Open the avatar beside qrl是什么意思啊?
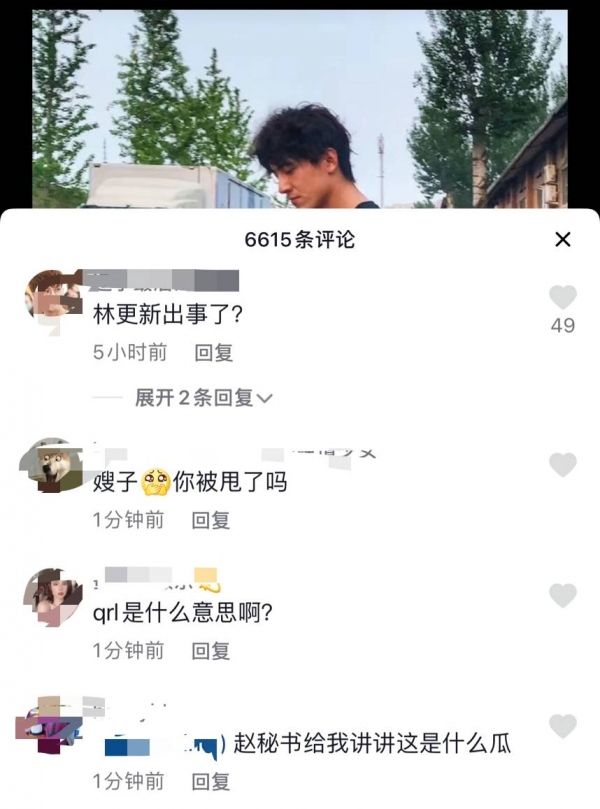The height and width of the screenshot is (809, 600). coord(52,596)
